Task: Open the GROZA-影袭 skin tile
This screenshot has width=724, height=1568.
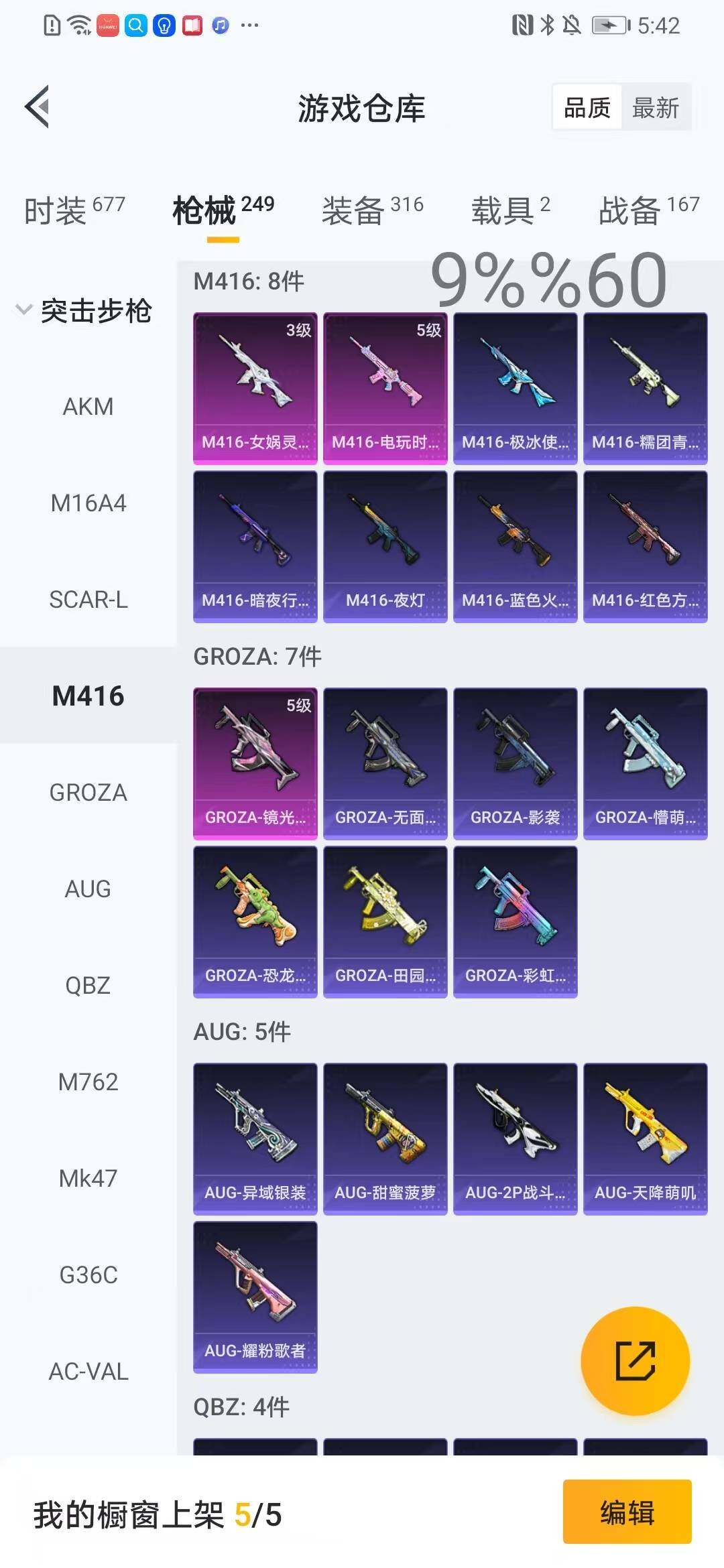Action: tap(515, 764)
